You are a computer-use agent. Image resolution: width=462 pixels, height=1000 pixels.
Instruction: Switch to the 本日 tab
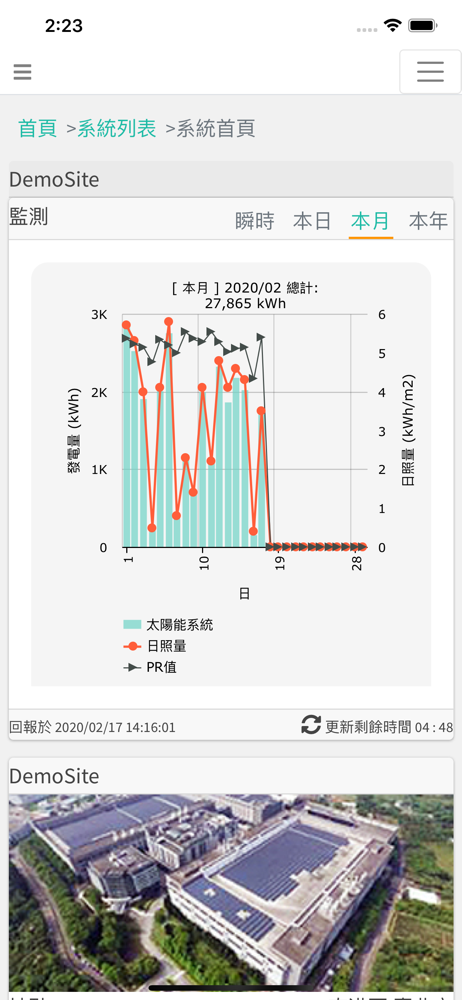(313, 221)
